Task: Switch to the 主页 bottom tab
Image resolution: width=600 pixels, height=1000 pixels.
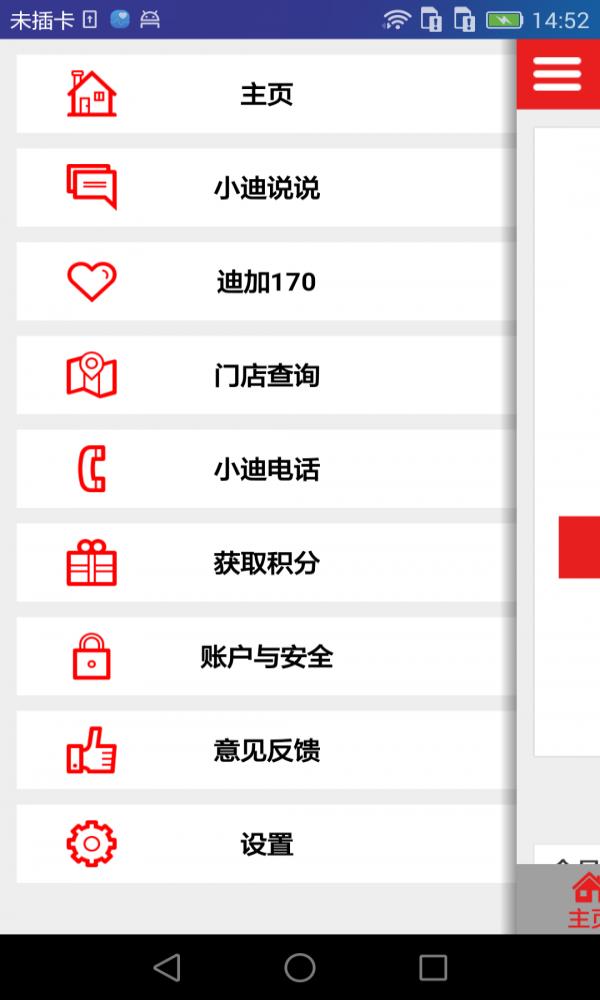Action: pyautogui.click(x=584, y=899)
